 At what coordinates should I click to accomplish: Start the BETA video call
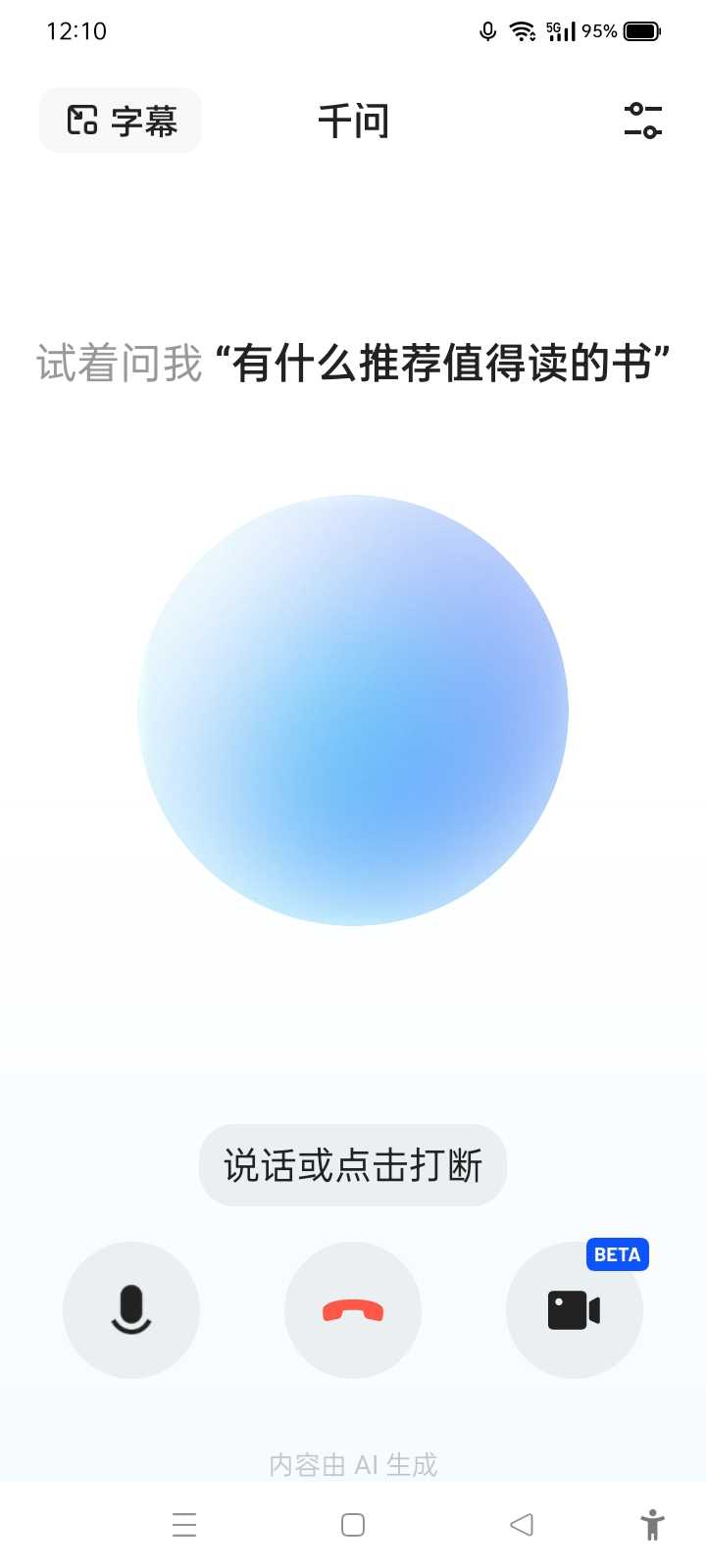(x=575, y=1310)
